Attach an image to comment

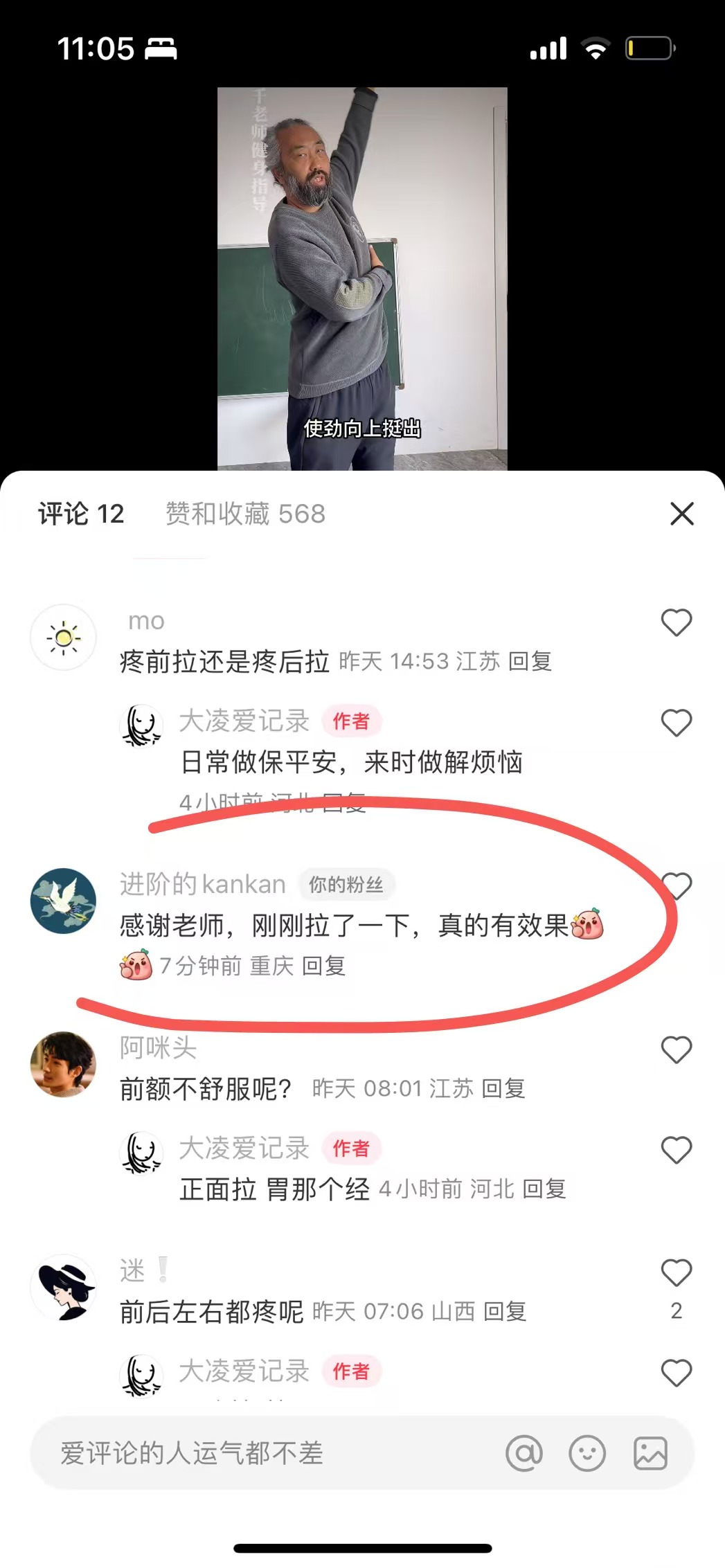[651, 1453]
